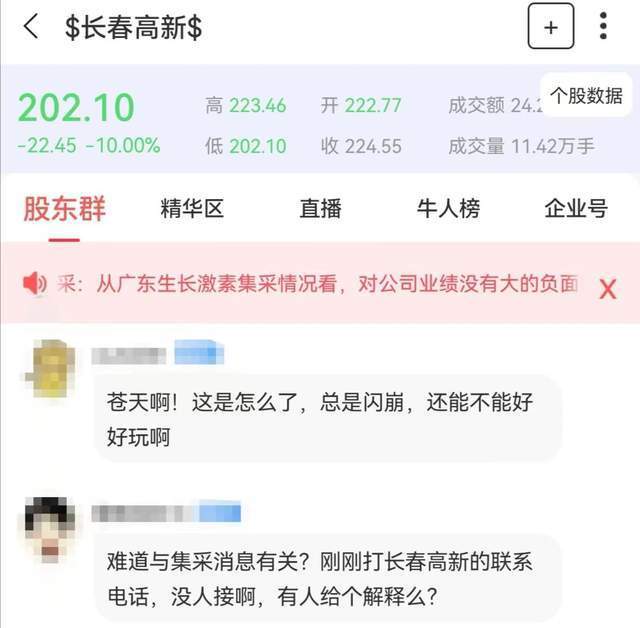Open the avatar of the 集采消息 poster

click(50, 526)
